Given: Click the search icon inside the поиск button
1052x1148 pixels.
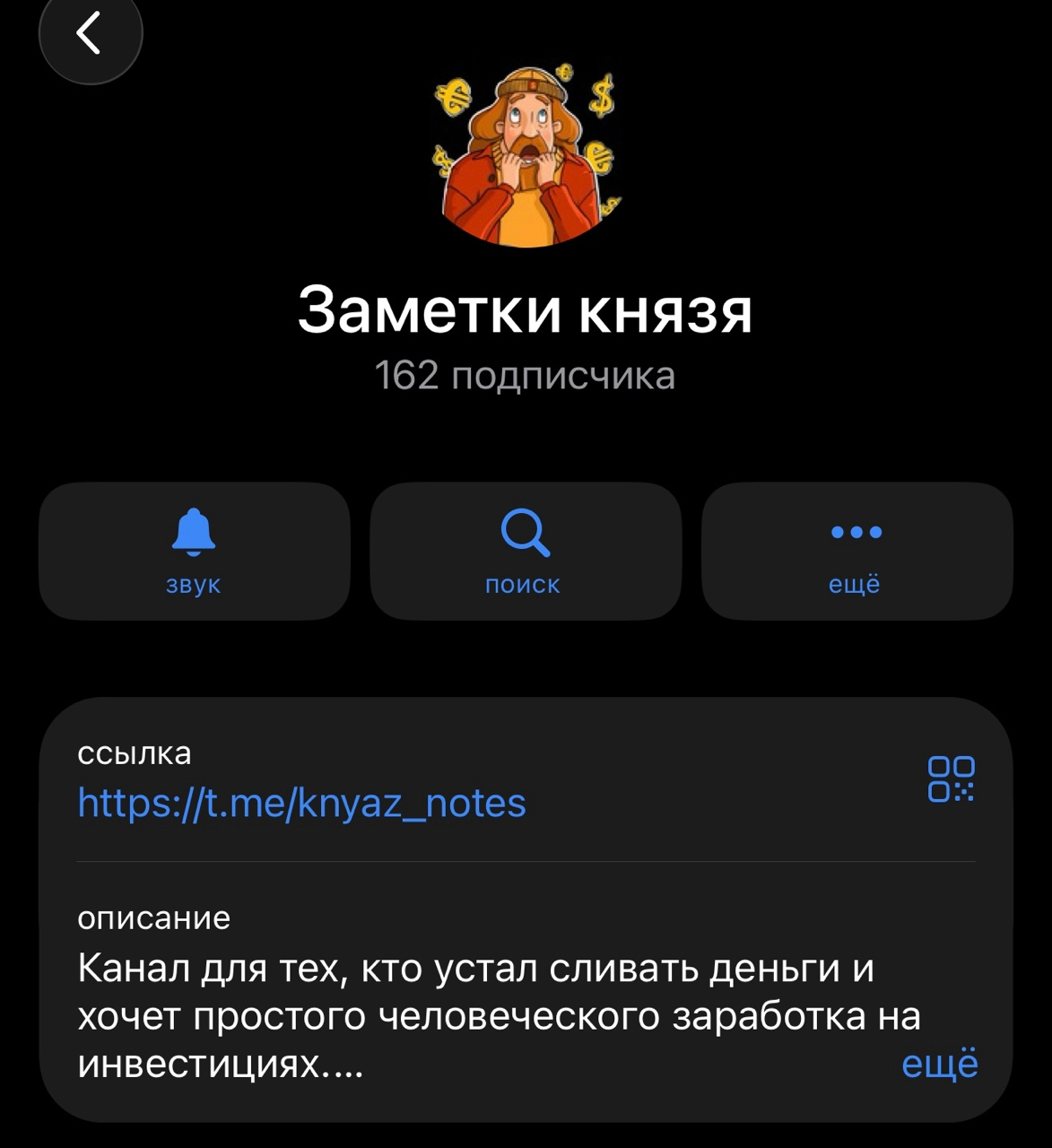Looking at the screenshot, I should (x=525, y=532).
